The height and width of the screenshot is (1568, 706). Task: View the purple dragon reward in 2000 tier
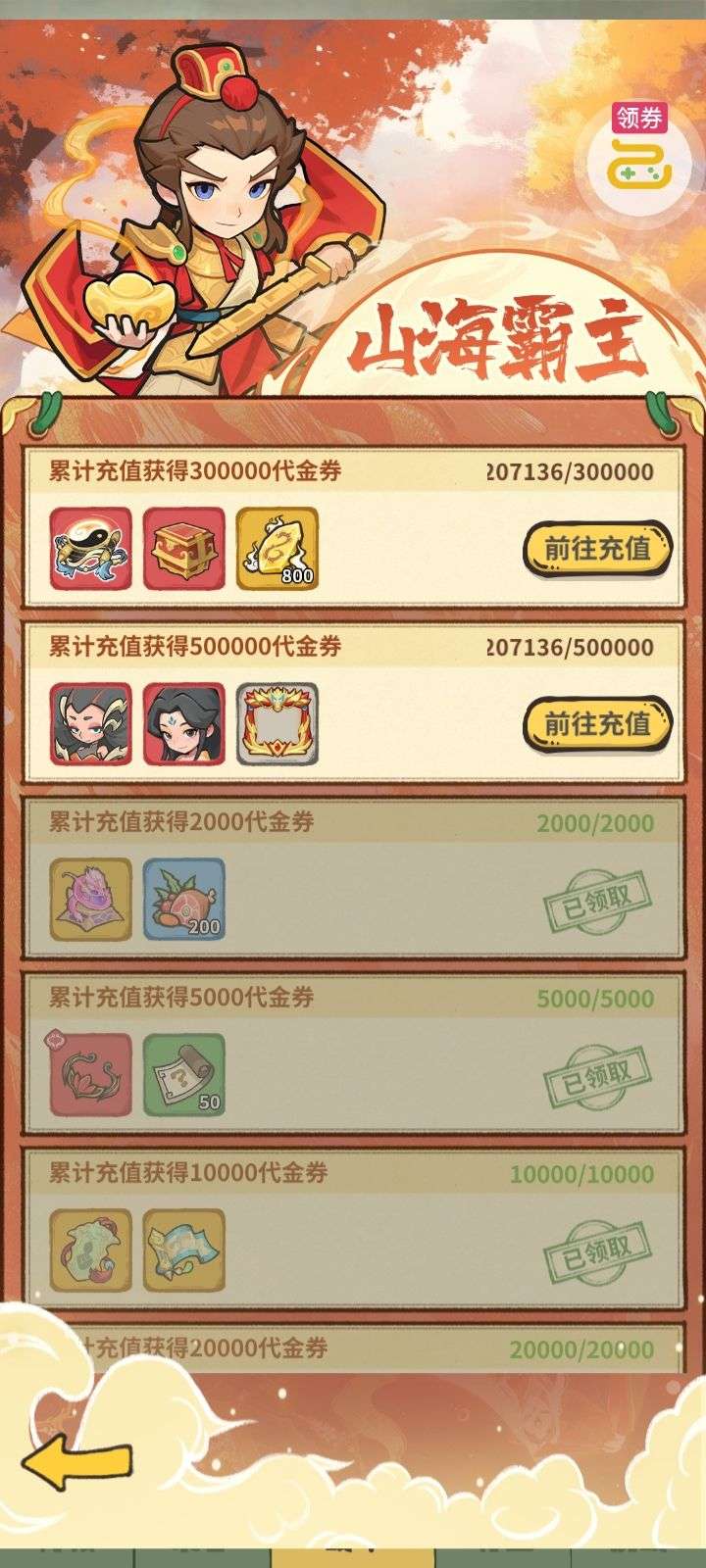point(91,900)
